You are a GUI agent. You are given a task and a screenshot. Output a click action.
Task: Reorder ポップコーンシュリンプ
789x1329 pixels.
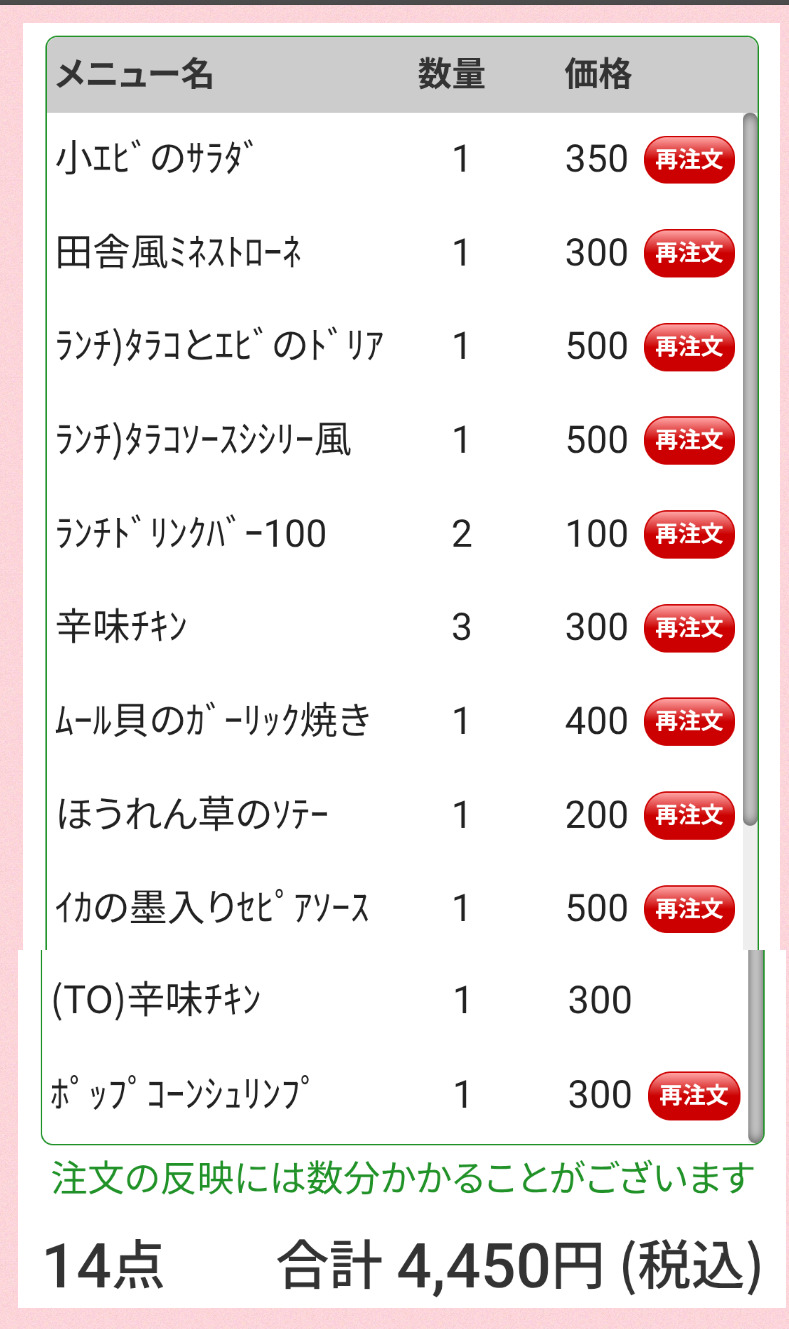pyautogui.click(x=694, y=1095)
